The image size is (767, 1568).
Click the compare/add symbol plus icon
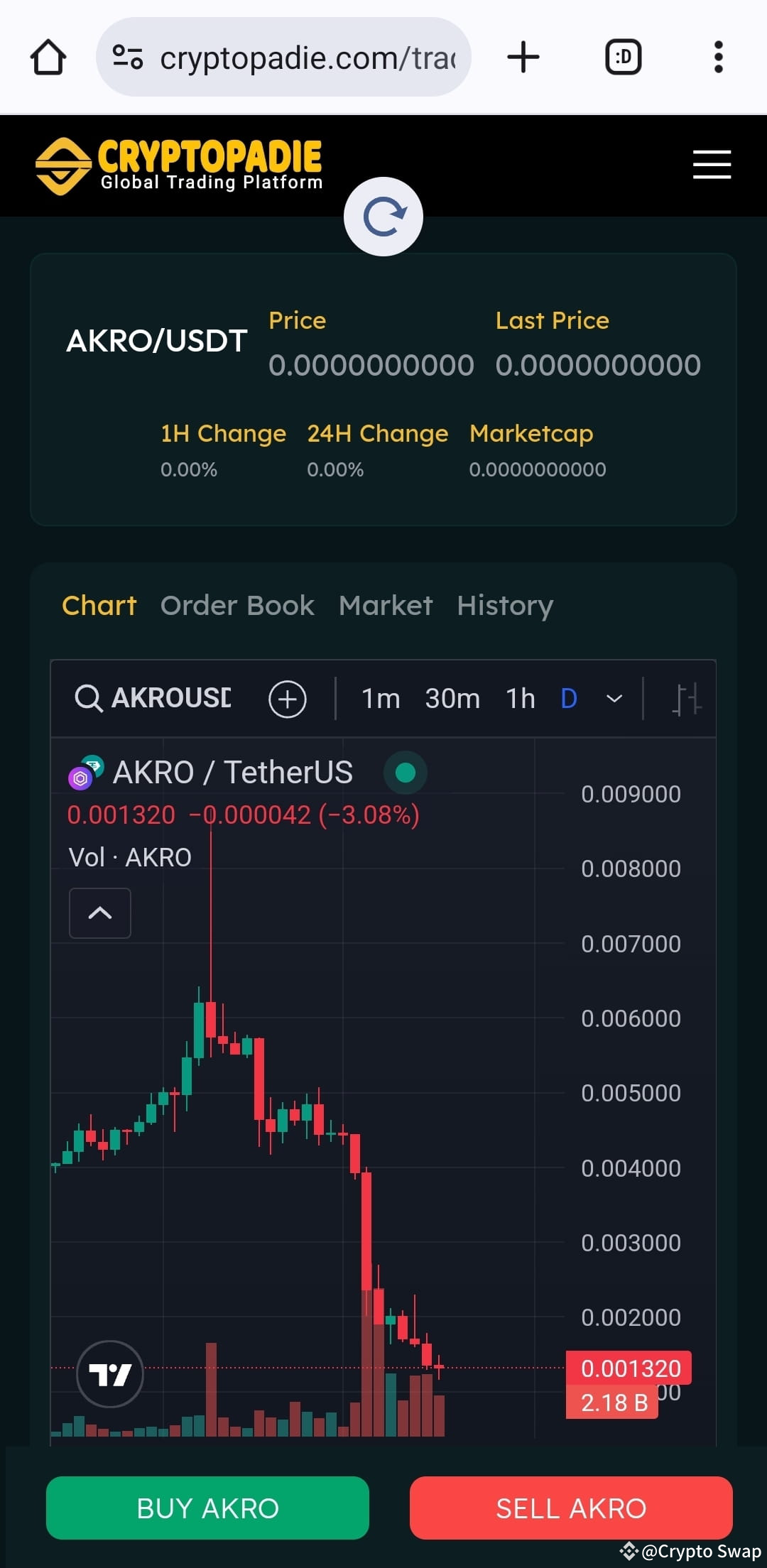click(x=287, y=698)
